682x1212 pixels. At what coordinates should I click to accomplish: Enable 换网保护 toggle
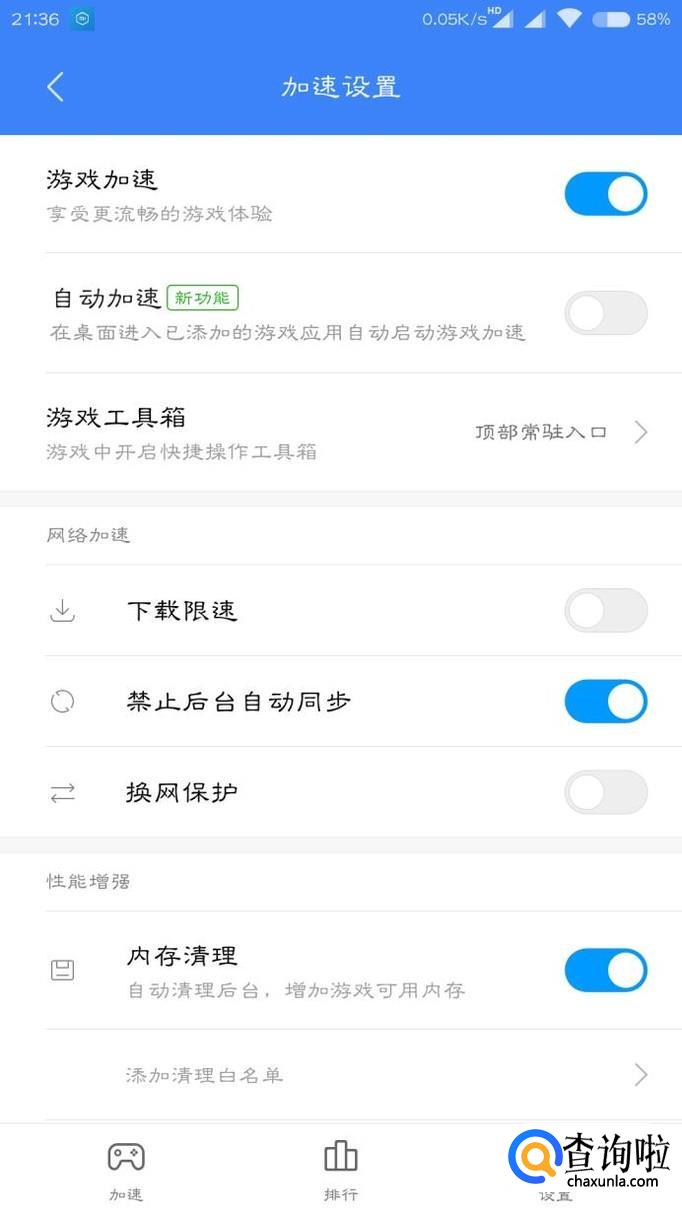coord(605,792)
